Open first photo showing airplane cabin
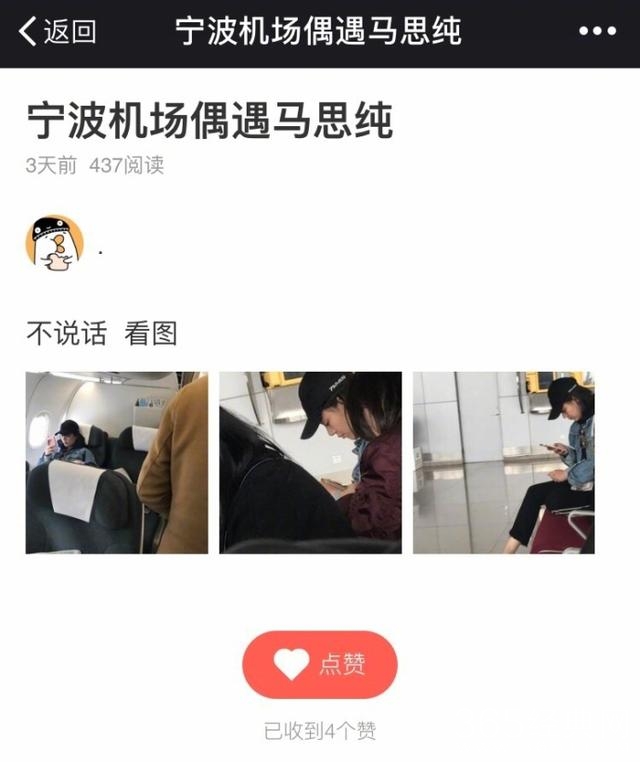640x762 pixels. [117, 462]
